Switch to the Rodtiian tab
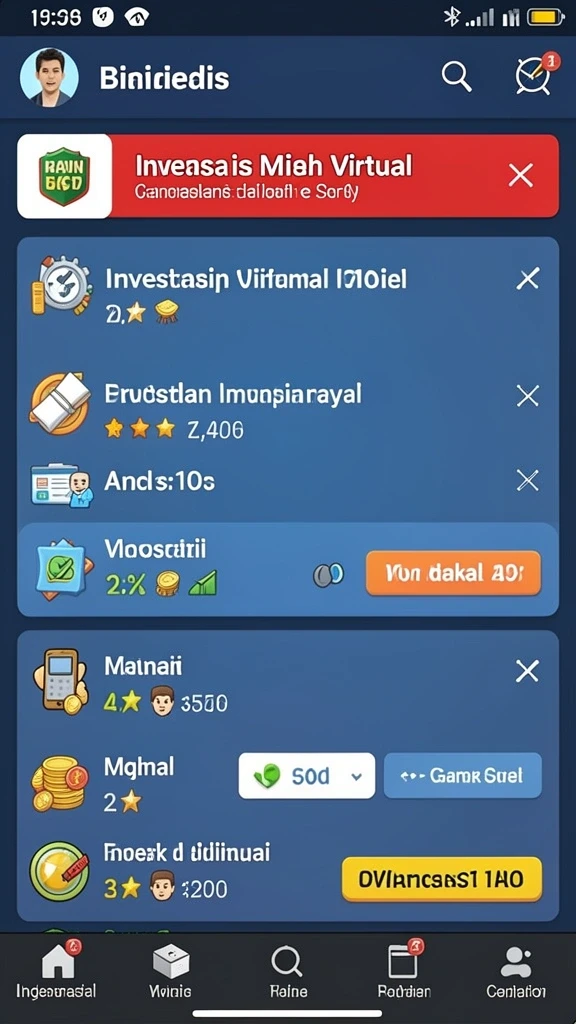Image resolution: width=576 pixels, height=1024 pixels. click(x=404, y=971)
